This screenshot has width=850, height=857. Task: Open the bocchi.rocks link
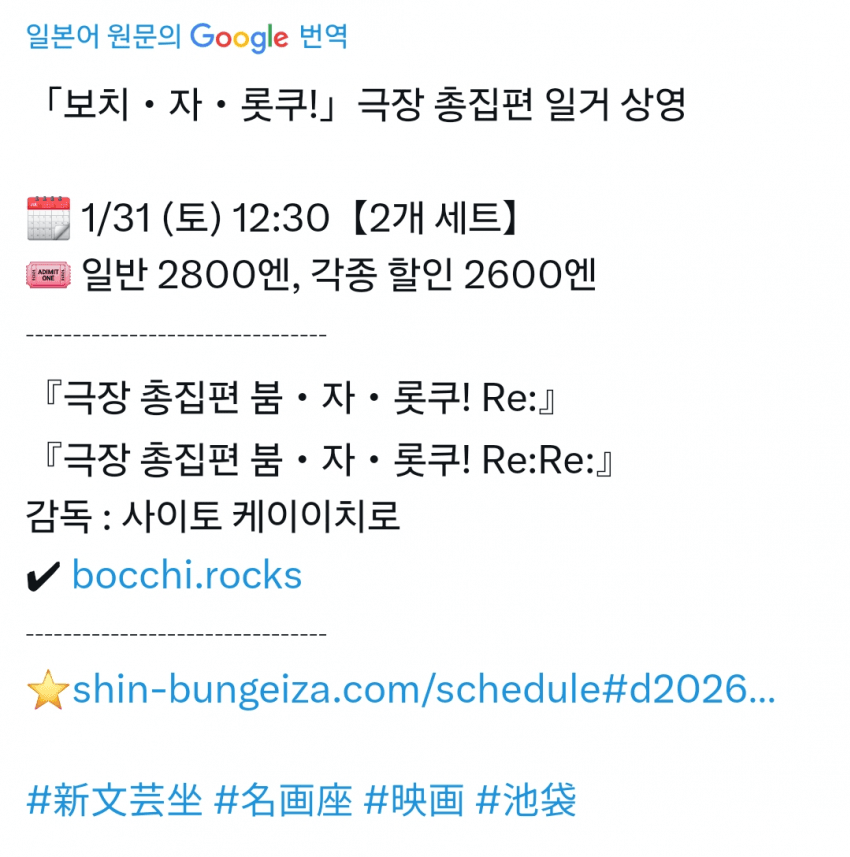(x=187, y=575)
